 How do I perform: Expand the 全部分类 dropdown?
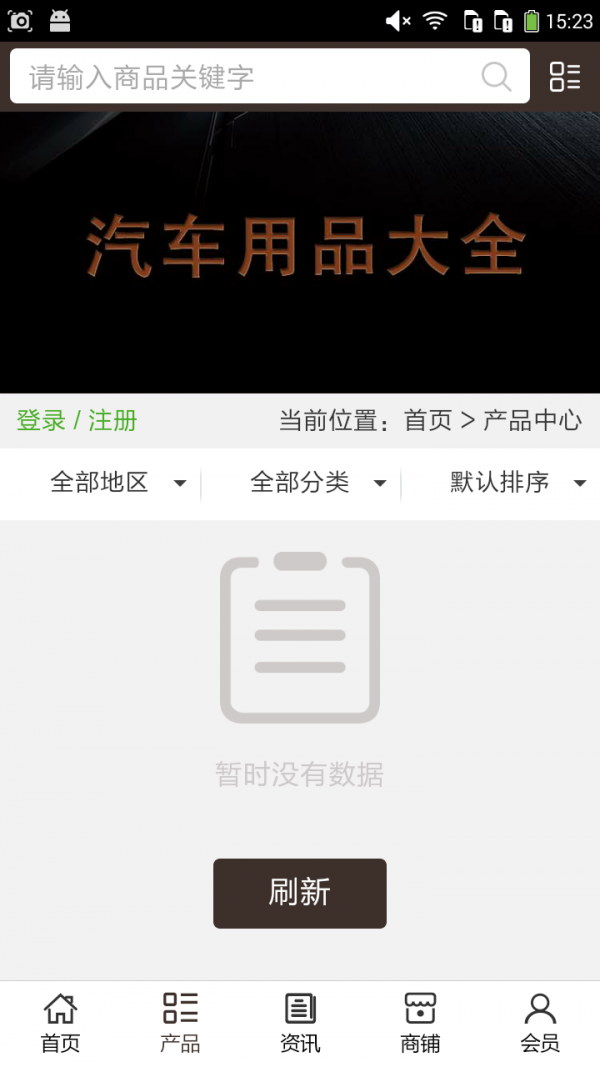click(x=318, y=483)
